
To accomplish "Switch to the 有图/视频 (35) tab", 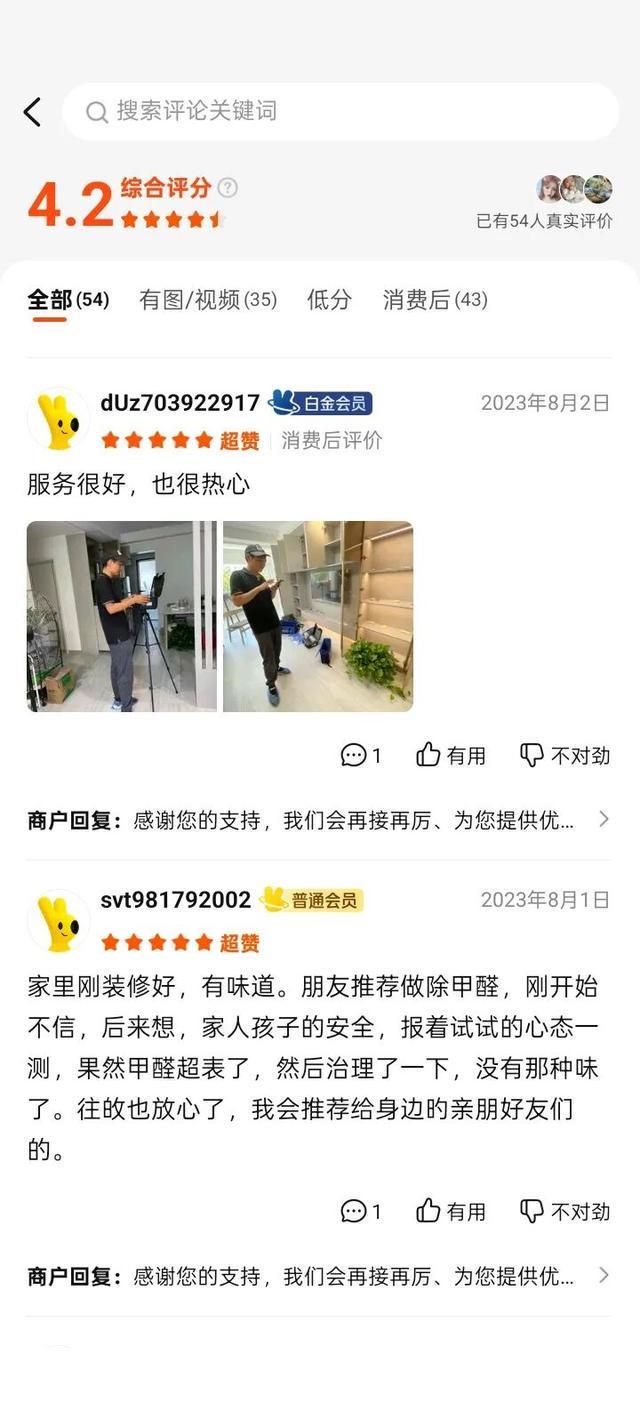I will [x=207, y=299].
